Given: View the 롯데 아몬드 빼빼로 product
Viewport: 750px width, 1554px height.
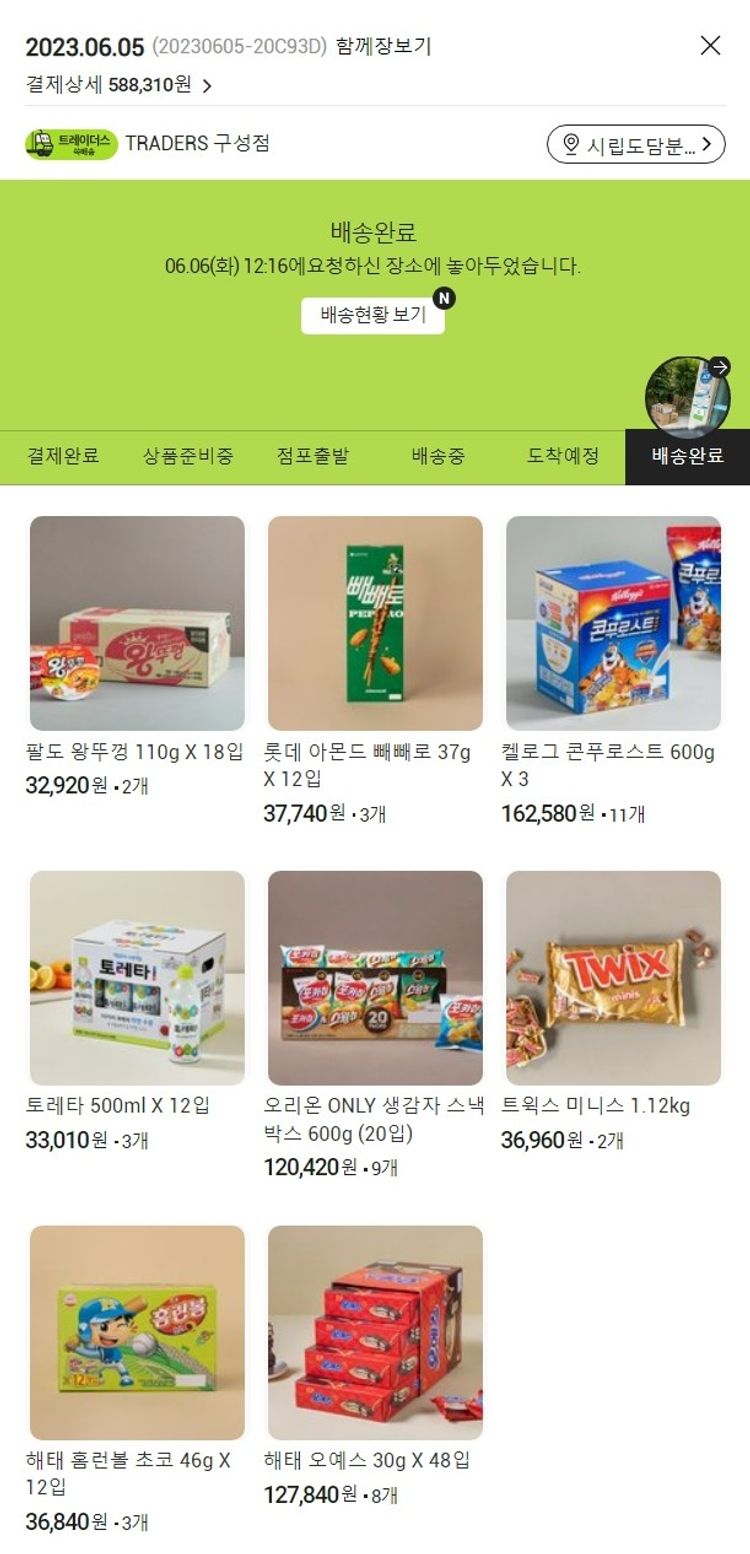Looking at the screenshot, I should coord(375,623).
